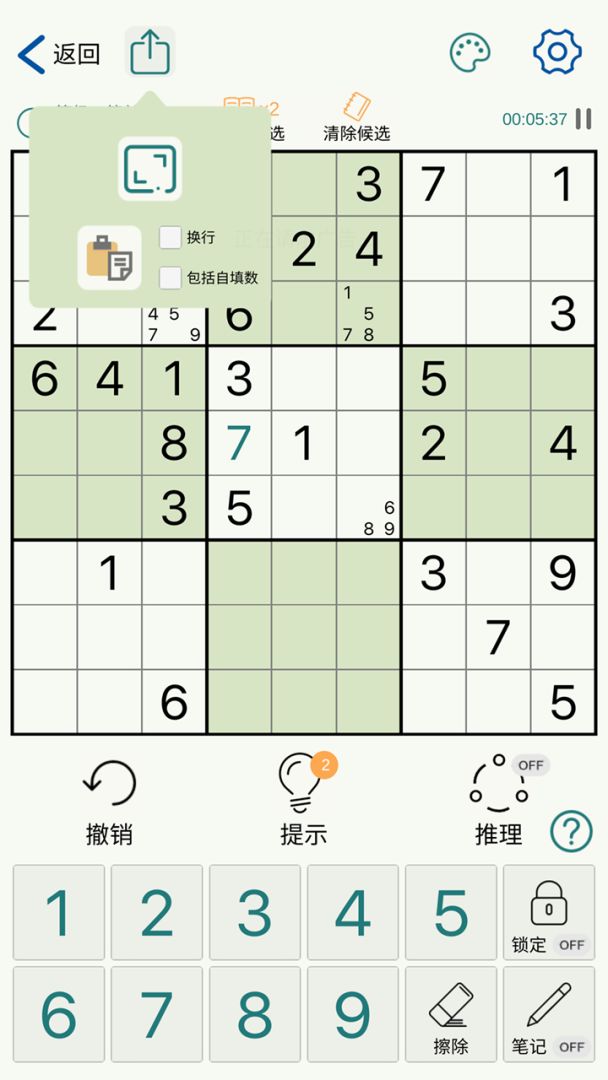Tap the share icon in the top bar

coord(149,52)
